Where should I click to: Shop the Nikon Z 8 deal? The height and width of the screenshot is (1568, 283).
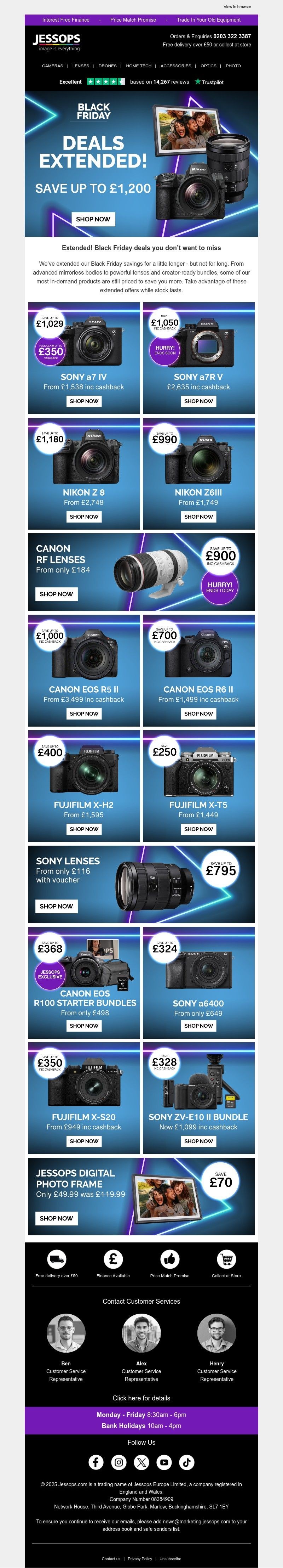click(x=84, y=517)
